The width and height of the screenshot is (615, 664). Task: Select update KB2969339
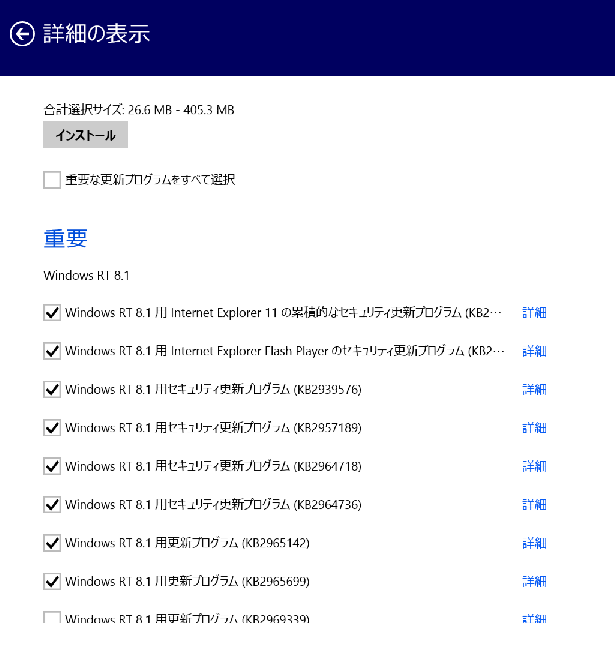(x=52, y=618)
